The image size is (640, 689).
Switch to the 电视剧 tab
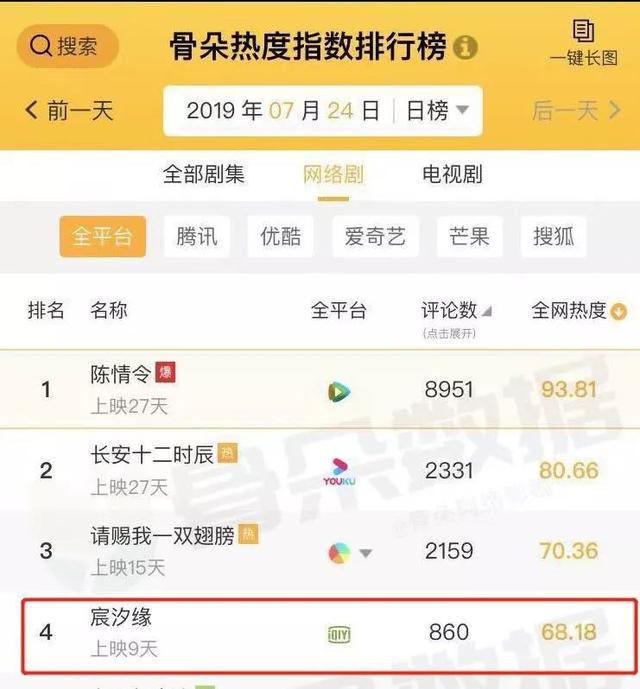[452, 175]
